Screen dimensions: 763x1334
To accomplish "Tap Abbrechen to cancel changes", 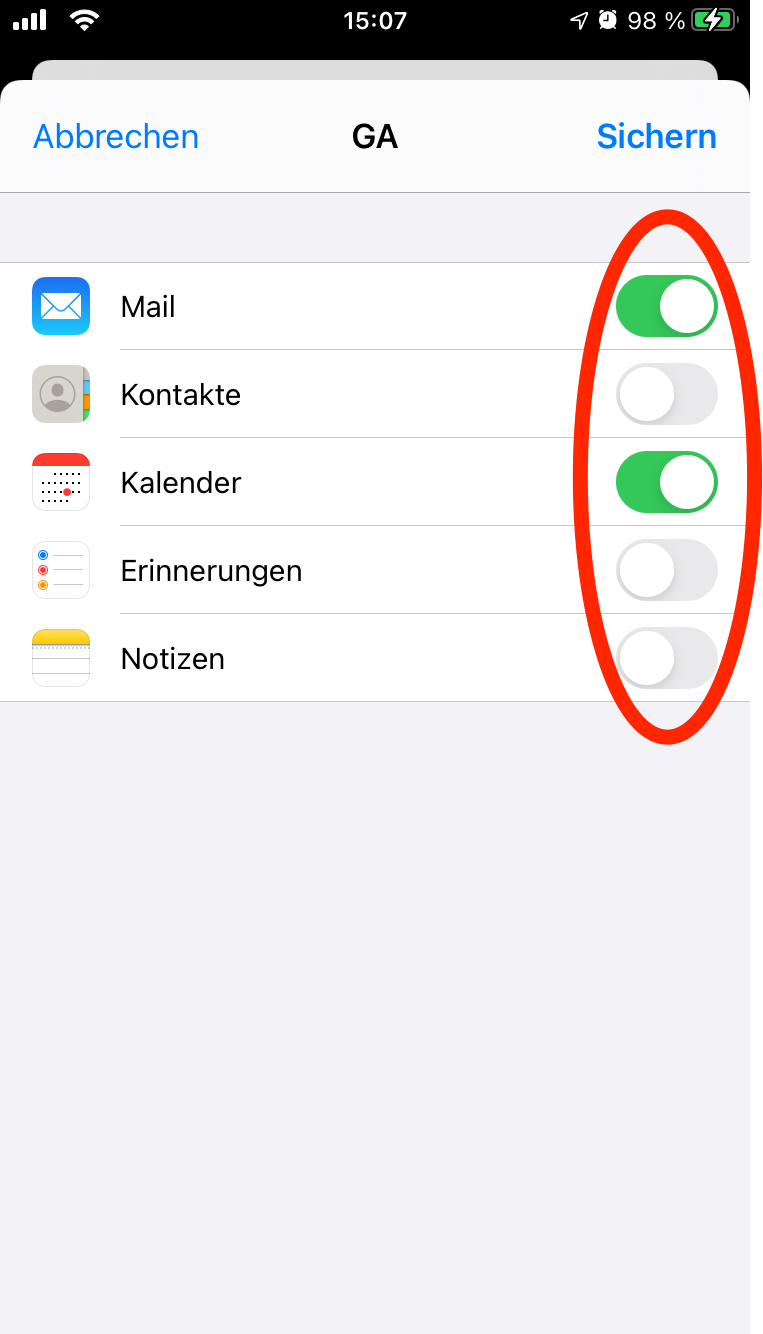I will pos(115,136).
